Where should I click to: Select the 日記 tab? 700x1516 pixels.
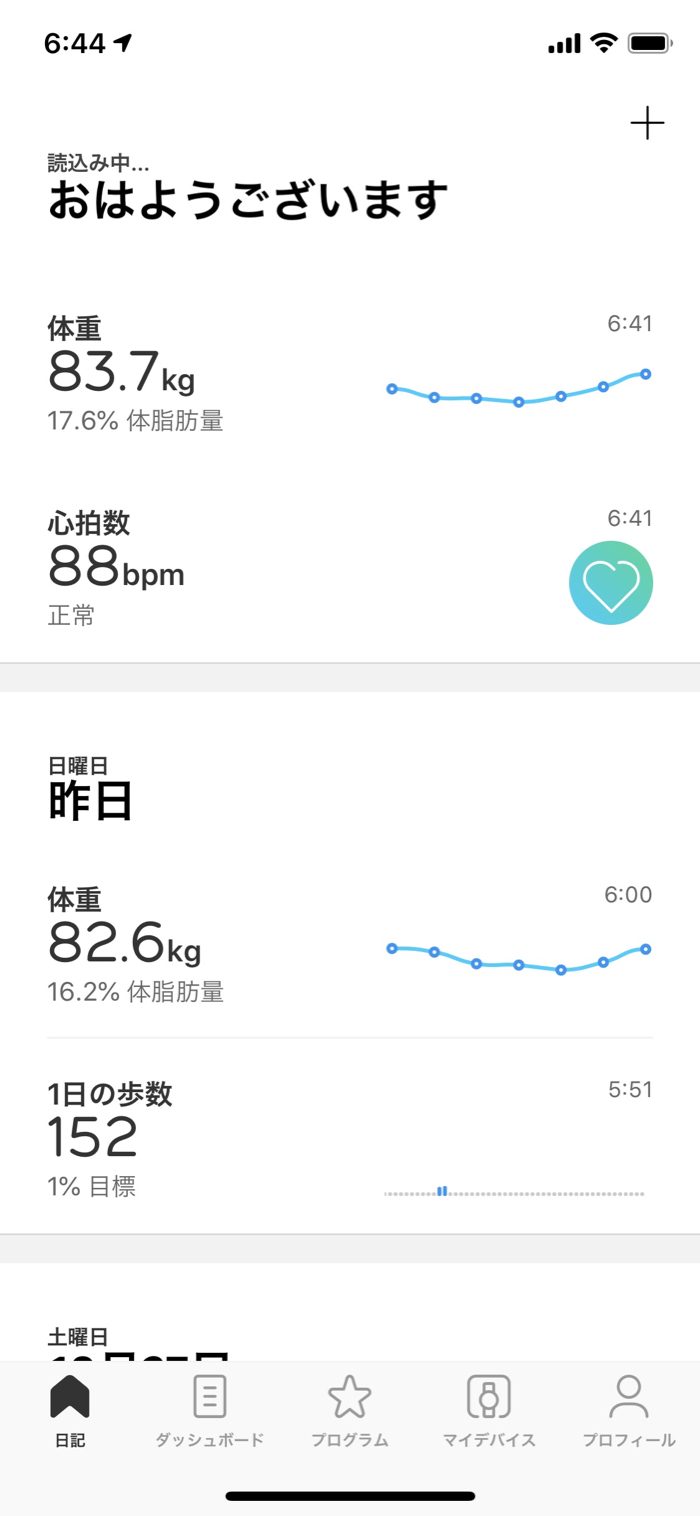coord(70,1411)
